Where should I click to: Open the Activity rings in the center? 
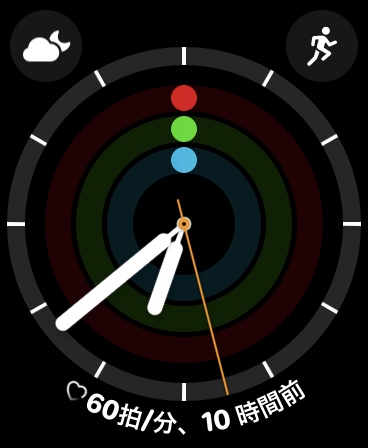click(184, 224)
